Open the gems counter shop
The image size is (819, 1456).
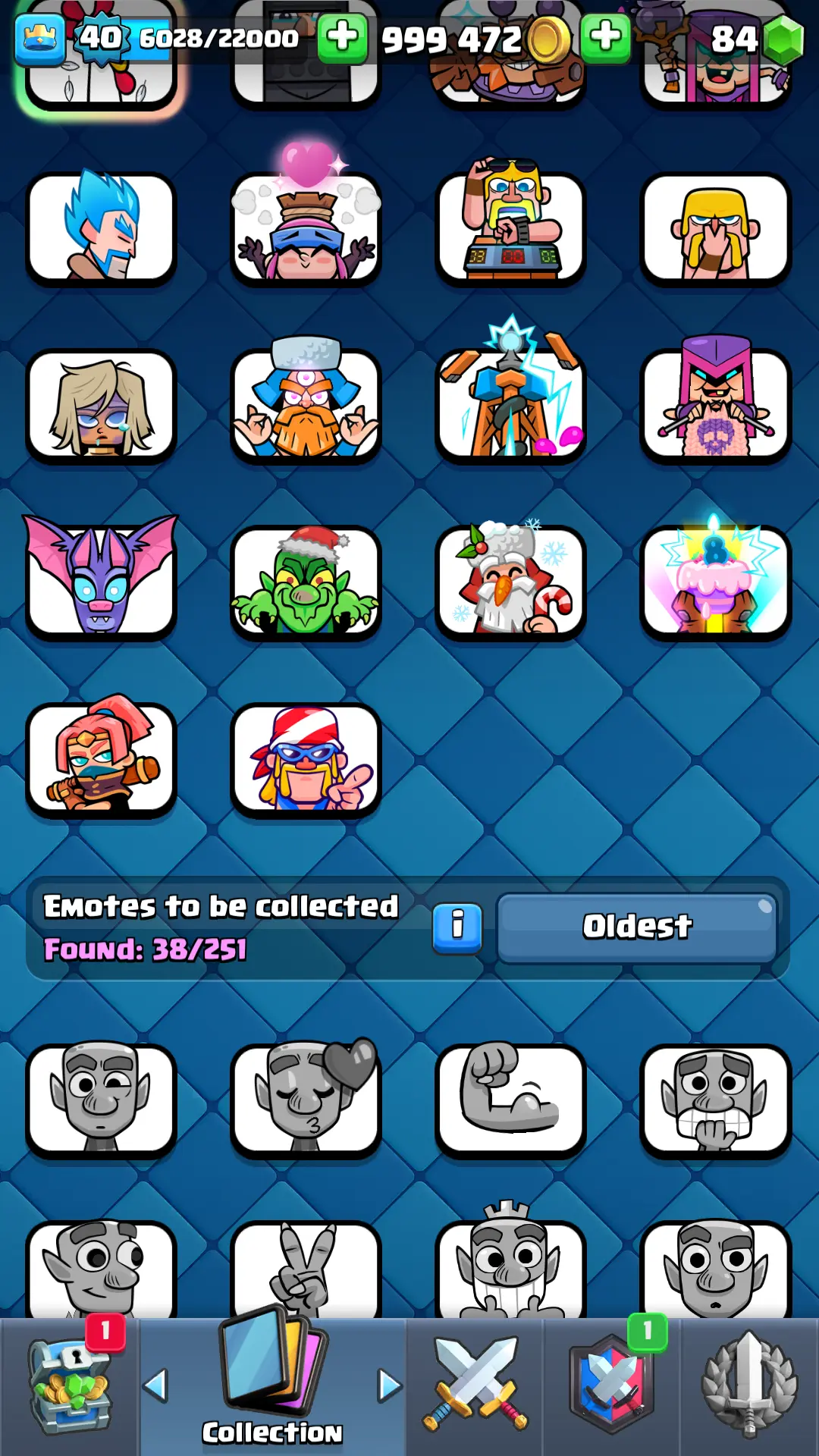781,39
